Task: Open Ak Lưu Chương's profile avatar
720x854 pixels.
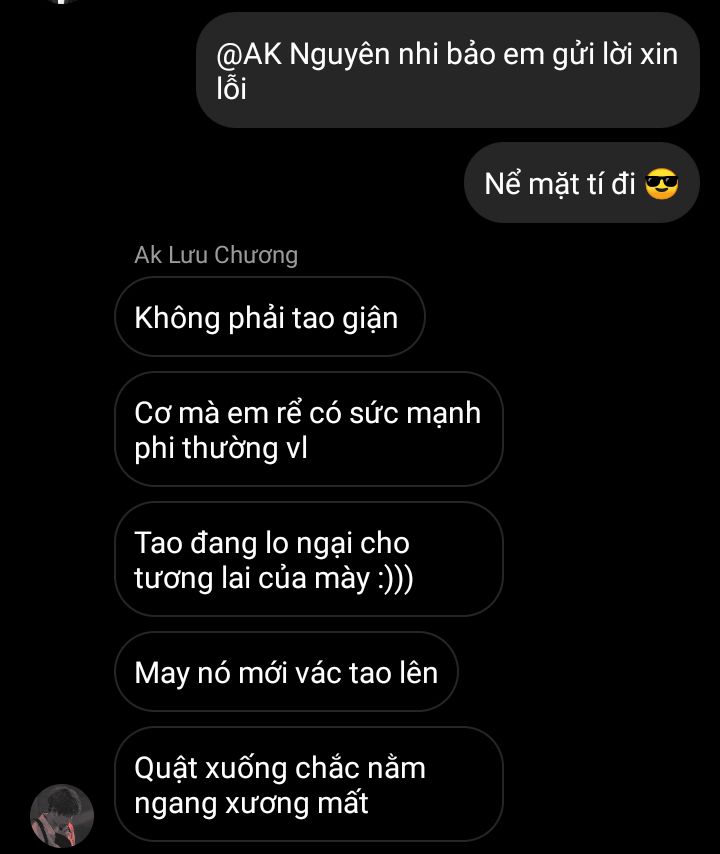Action: click(61, 816)
